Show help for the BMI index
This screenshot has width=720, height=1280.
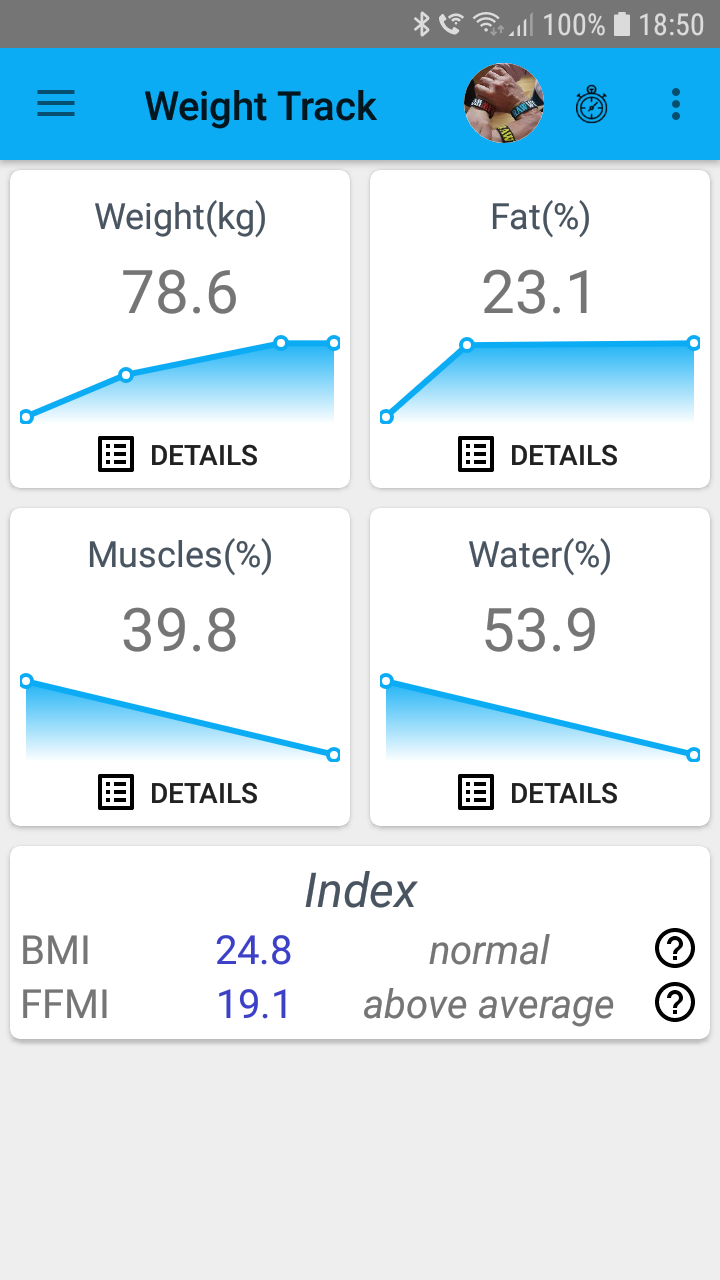pos(675,948)
